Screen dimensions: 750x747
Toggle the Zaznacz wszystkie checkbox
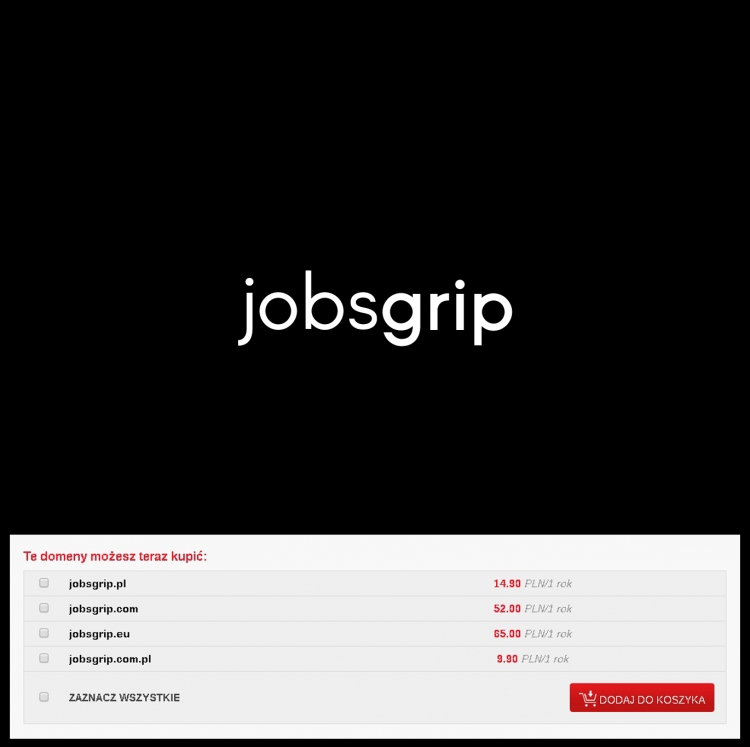point(44,697)
